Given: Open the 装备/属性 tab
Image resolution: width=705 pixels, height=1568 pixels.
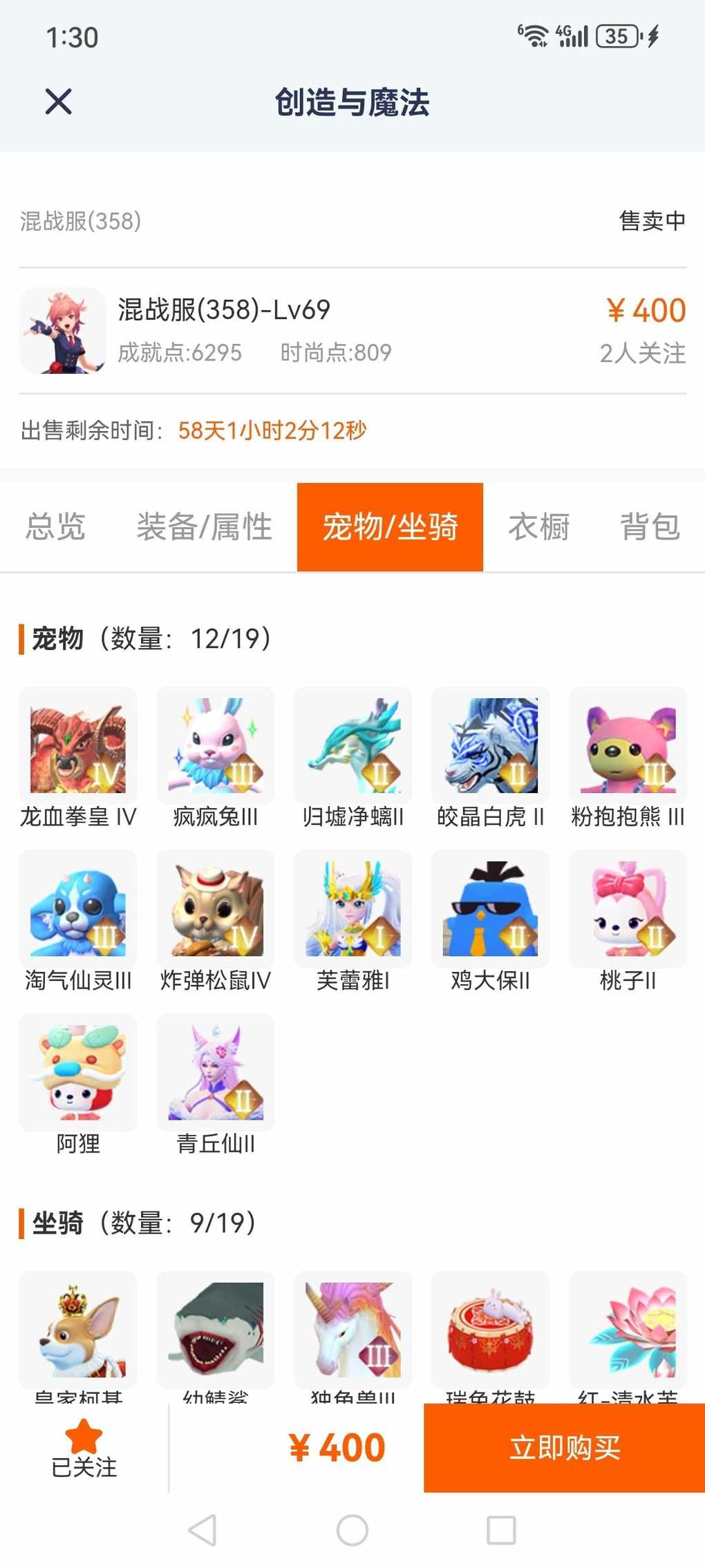Looking at the screenshot, I should (204, 527).
